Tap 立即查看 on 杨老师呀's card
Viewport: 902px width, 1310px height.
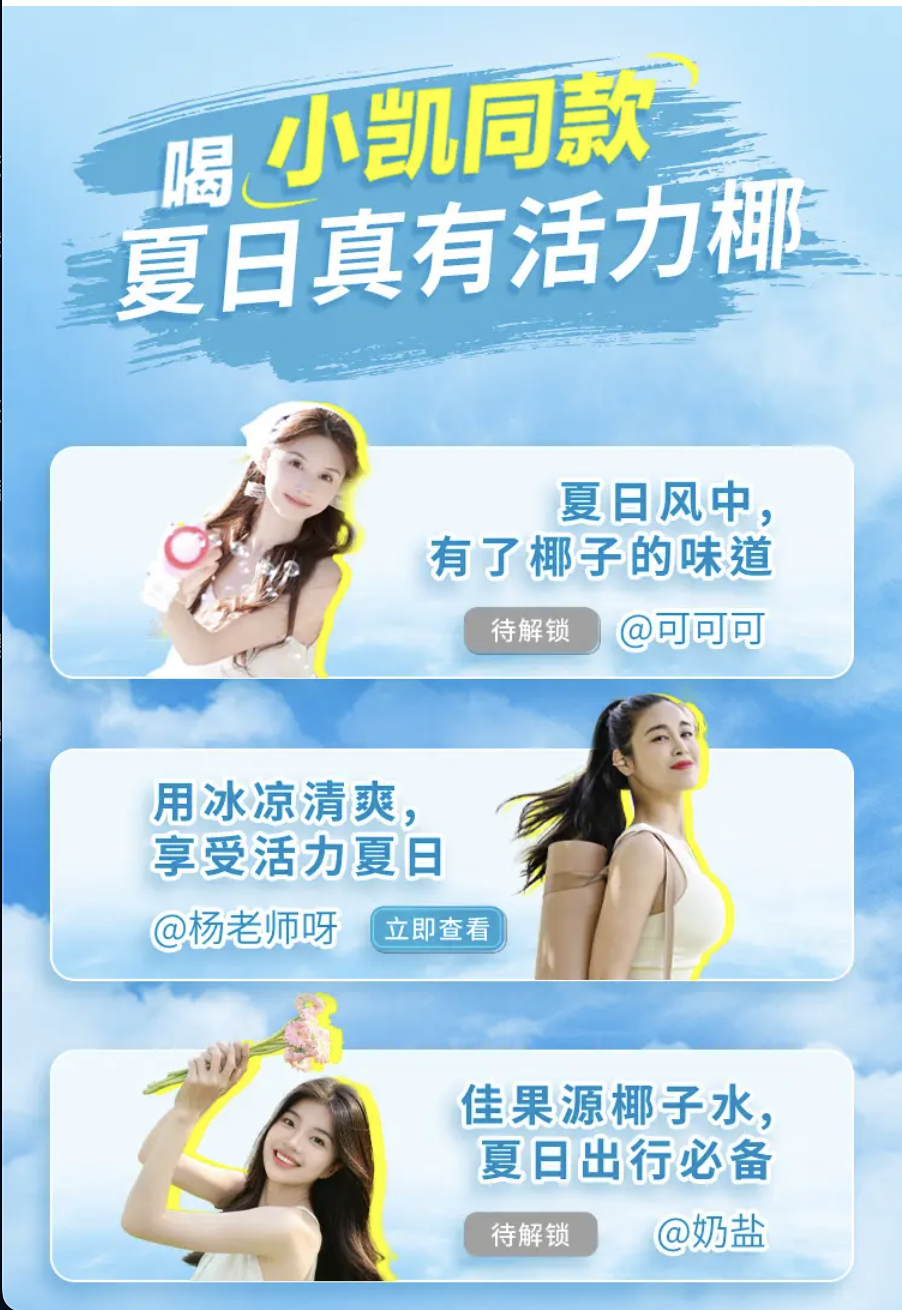[x=438, y=930]
